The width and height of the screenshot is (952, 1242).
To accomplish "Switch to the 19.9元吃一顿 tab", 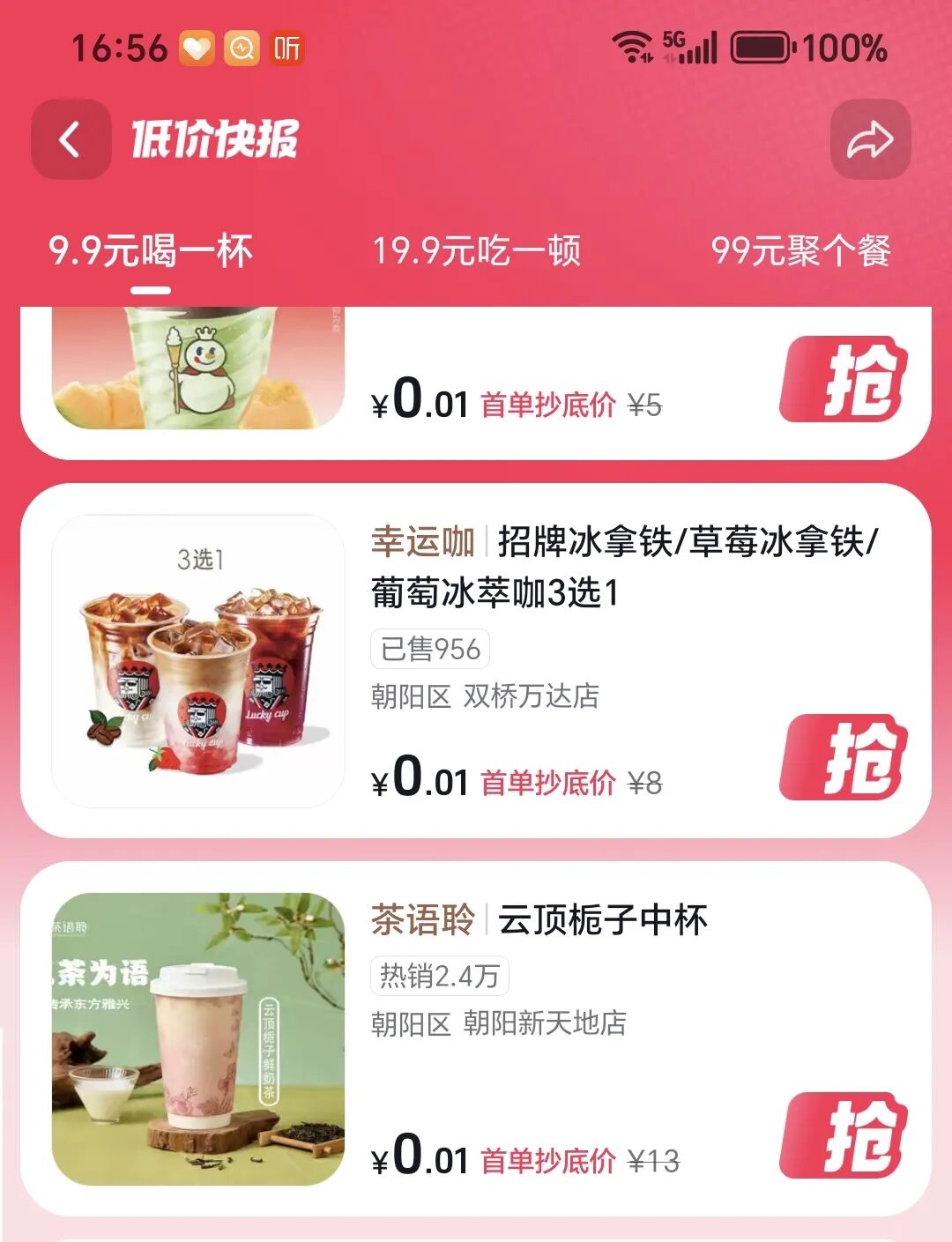I will [x=476, y=251].
